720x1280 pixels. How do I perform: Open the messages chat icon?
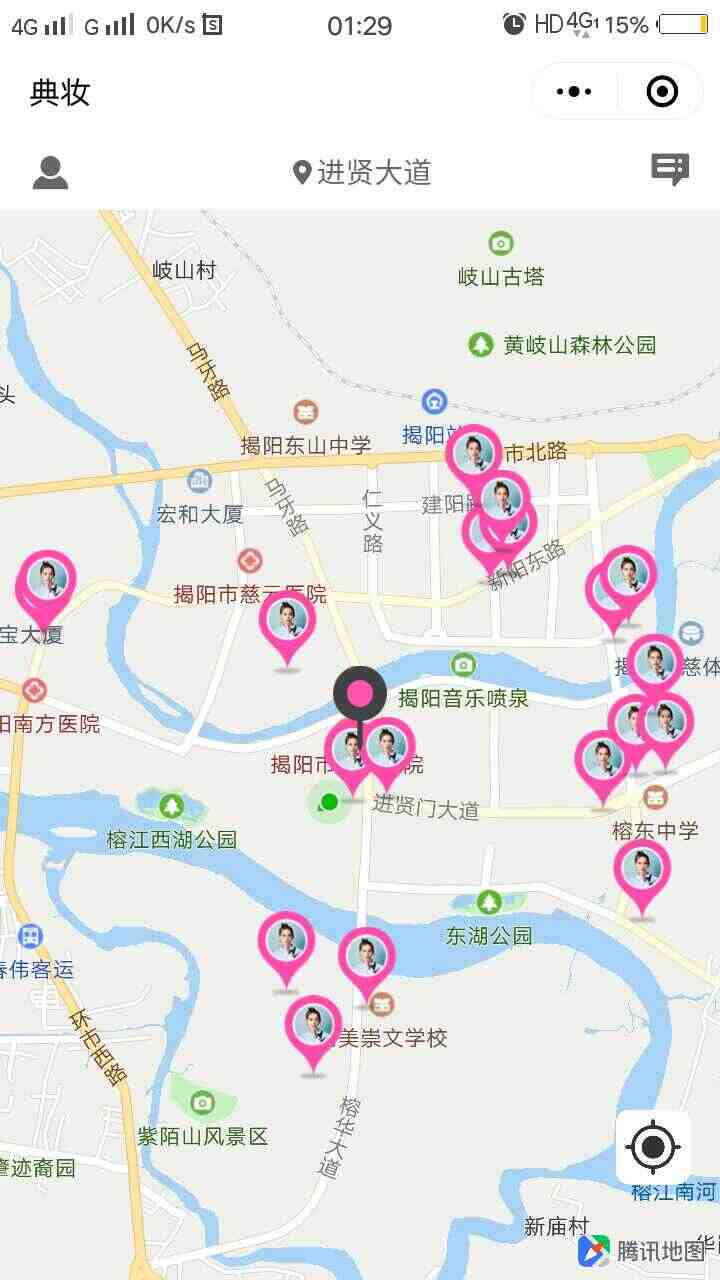click(x=670, y=170)
